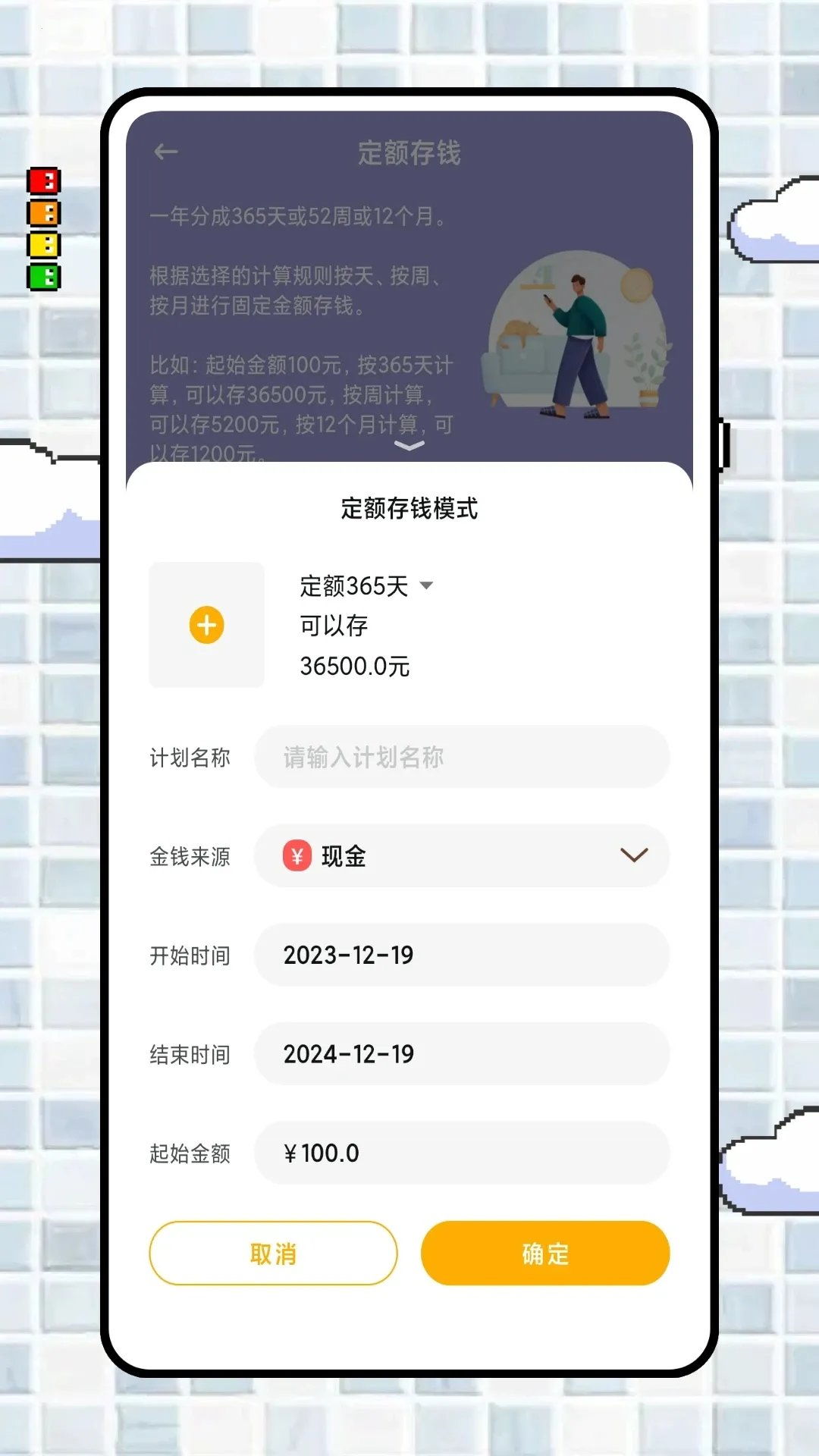Viewport: 819px width, 1456px height.
Task: Edit the starting amount ¥100.0 field
Action: pyautogui.click(x=461, y=1153)
